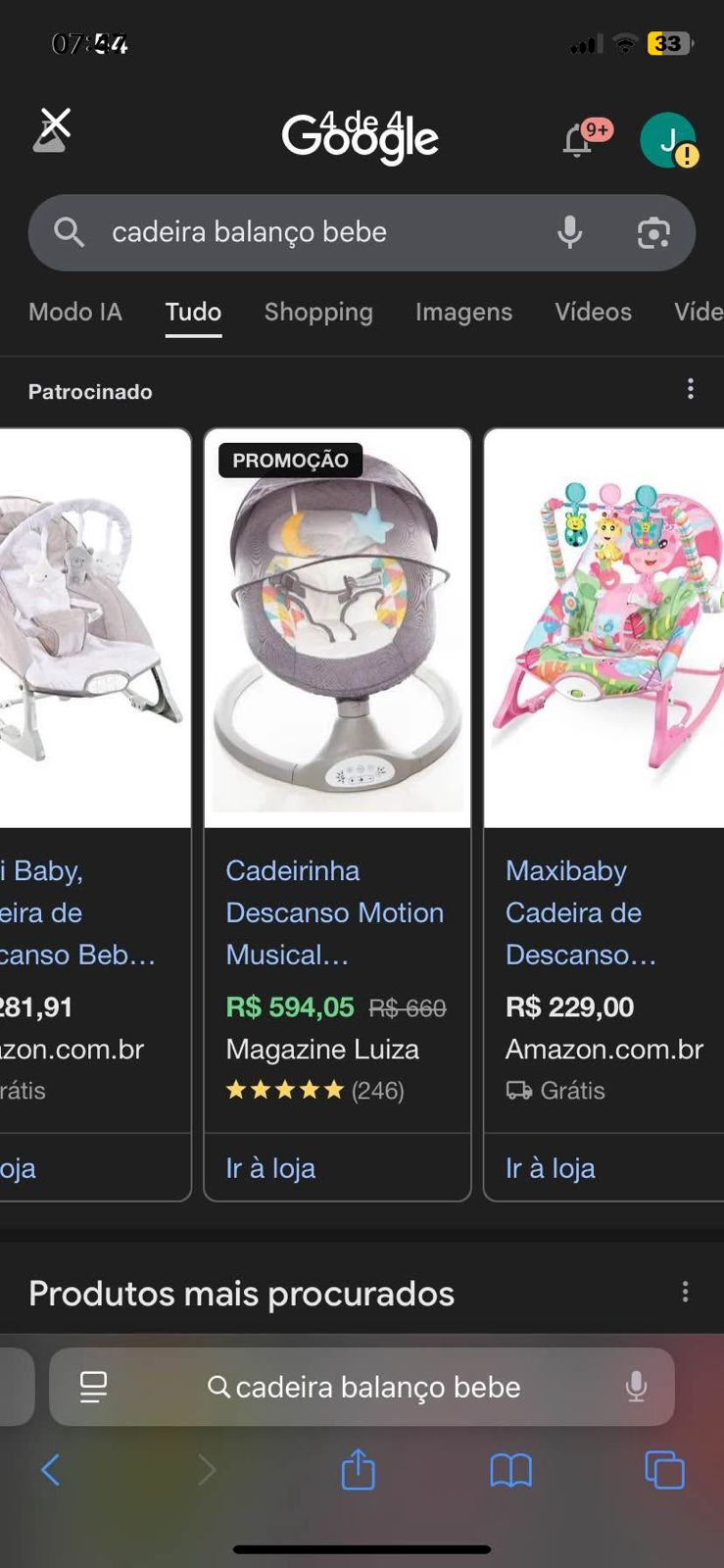The width and height of the screenshot is (724, 1568).
Task: Start voice search with Google microphone
Action: point(569,232)
